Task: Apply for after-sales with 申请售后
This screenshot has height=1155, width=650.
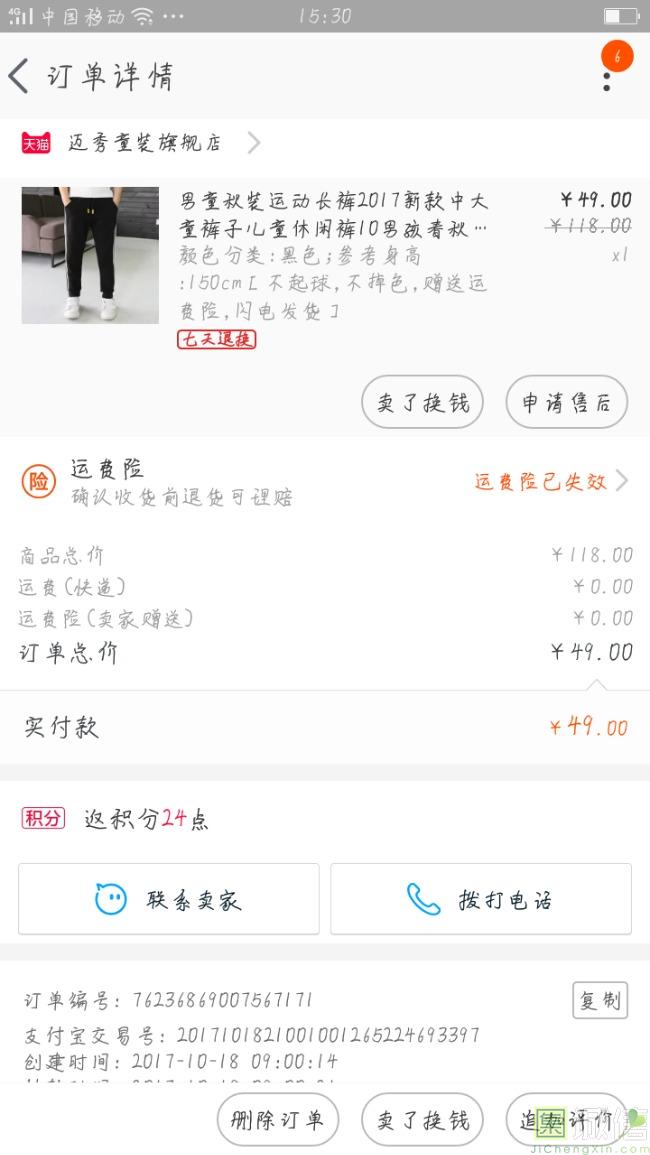Action: point(566,402)
